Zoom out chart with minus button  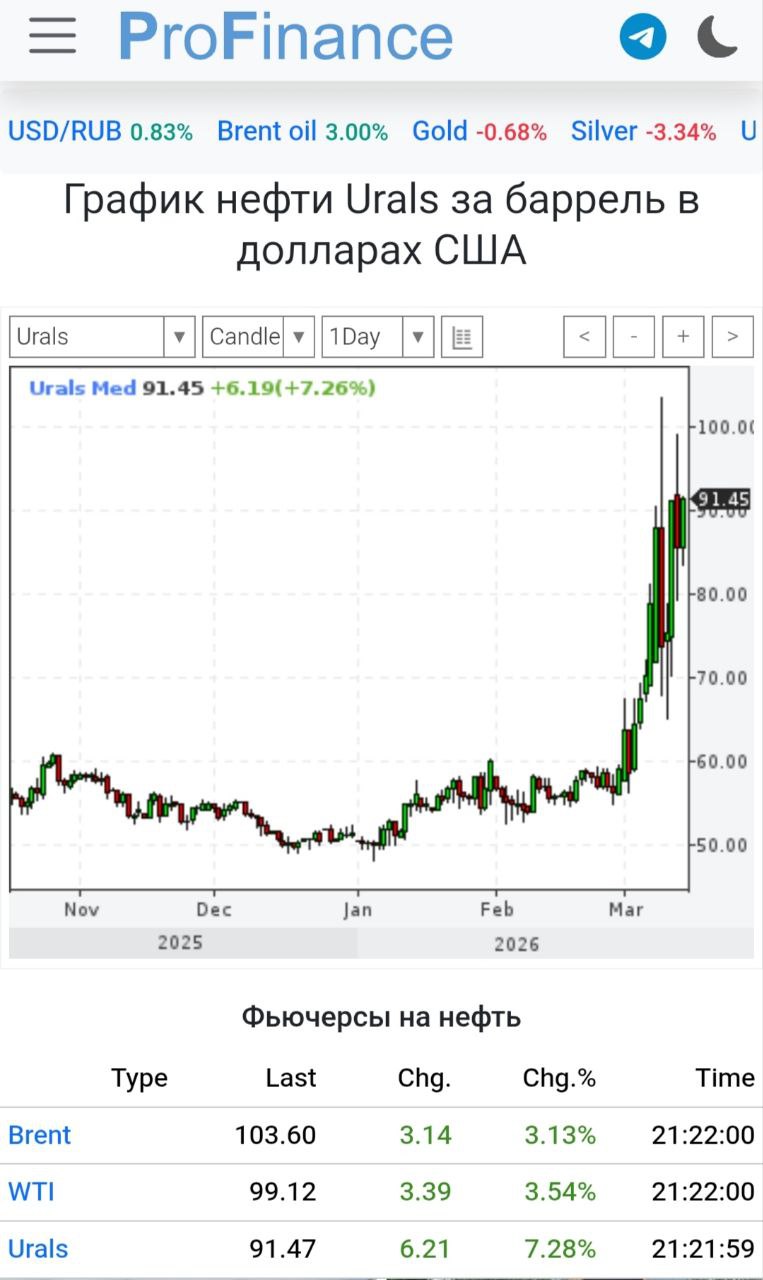click(634, 337)
